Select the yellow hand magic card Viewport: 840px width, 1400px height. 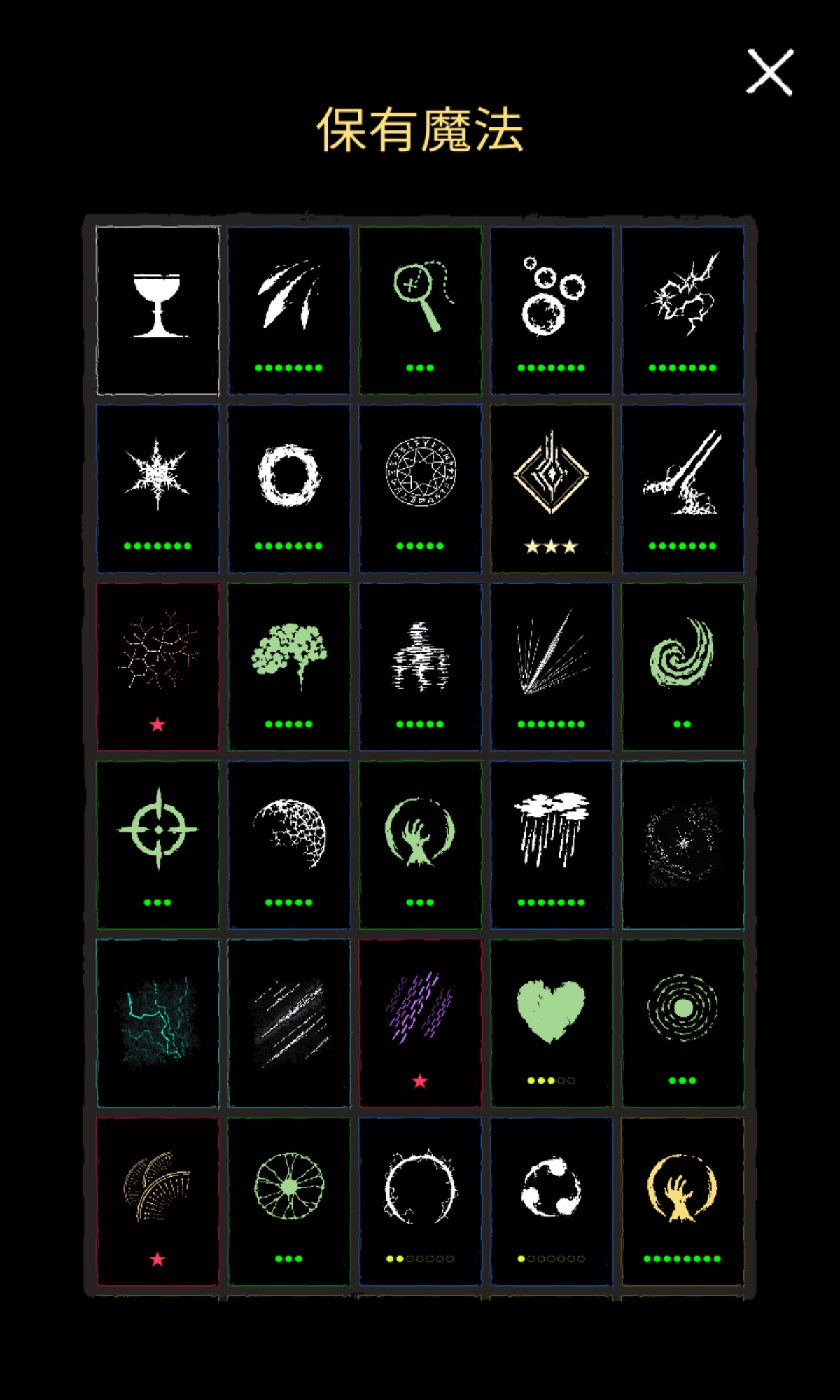point(682,1200)
